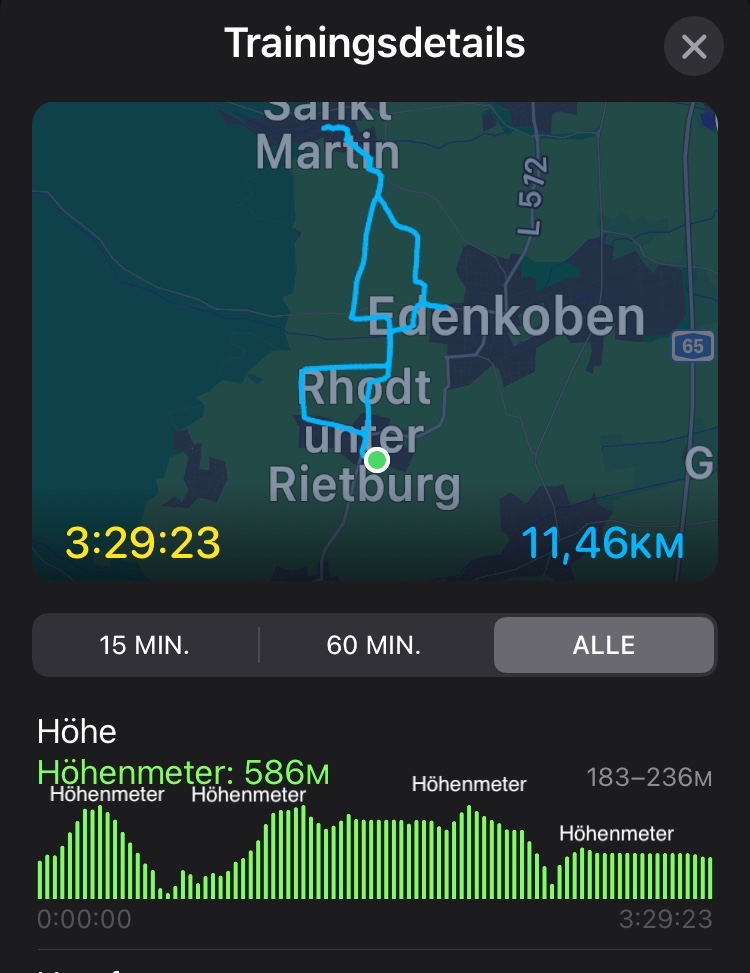Select the ALLE time range
The height and width of the screenshot is (973, 750).
tap(603, 645)
